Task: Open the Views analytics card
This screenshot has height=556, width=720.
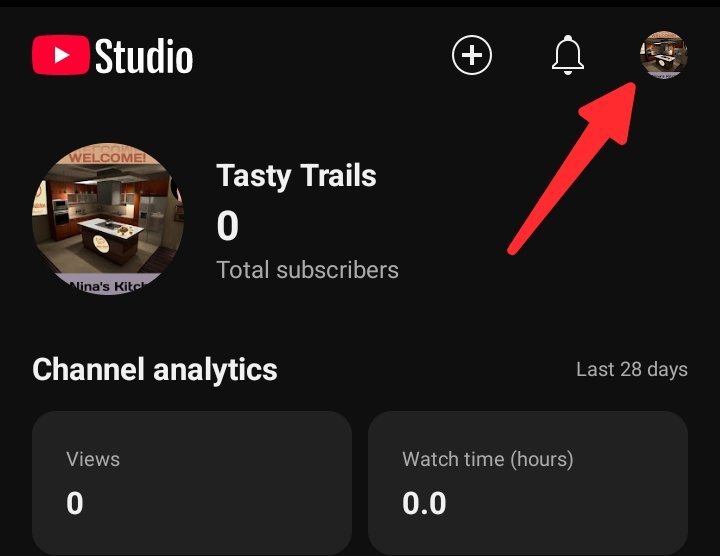Action: pyautogui.click(x=192, y=484)
